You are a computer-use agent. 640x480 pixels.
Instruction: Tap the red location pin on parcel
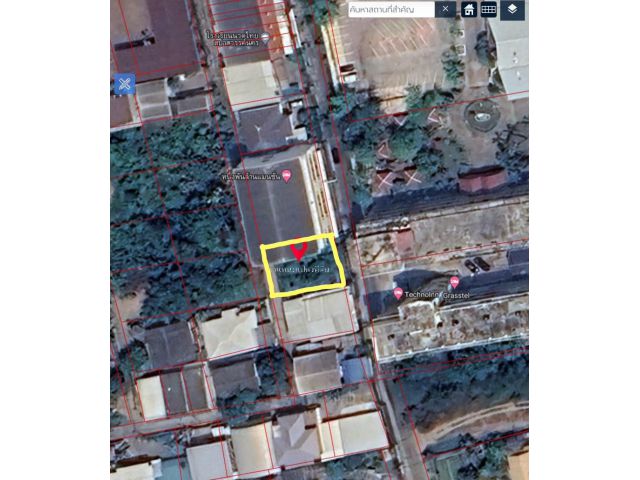tap(298, 251)
